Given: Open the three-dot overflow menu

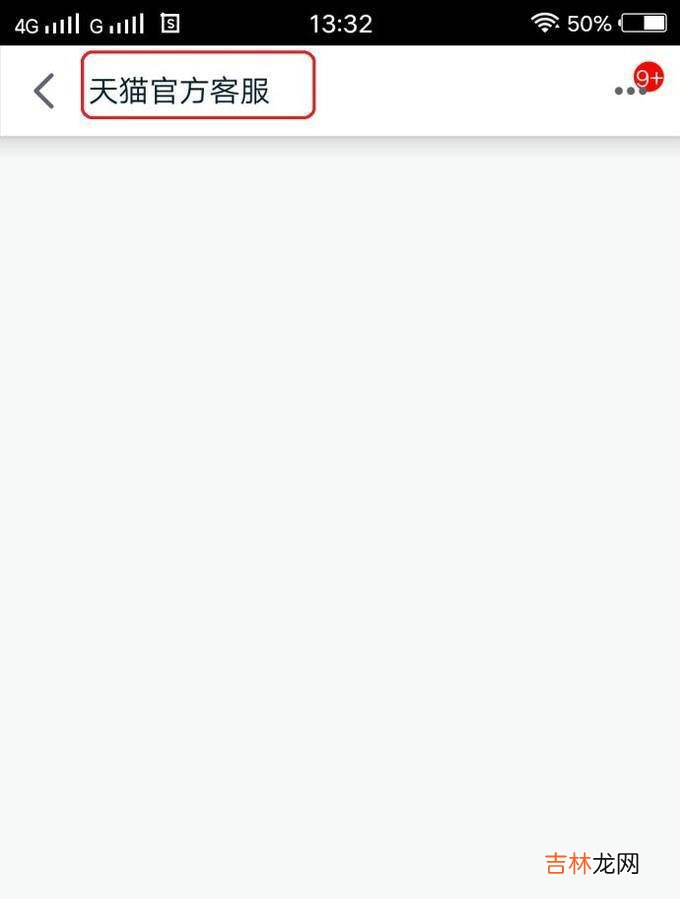Looking at the screenshot, I should (630, 91).
